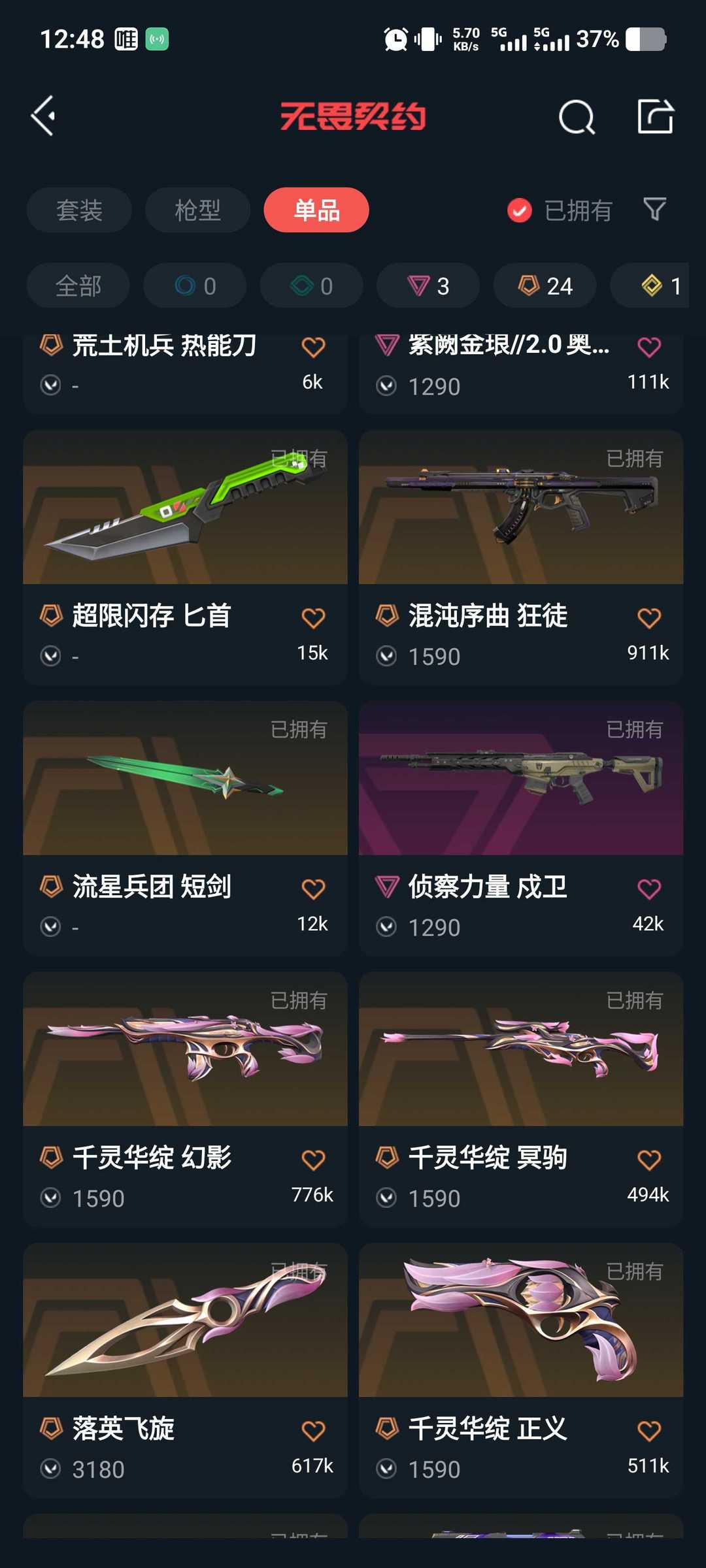Like the 千灵华绽 幻影 skin
This screenshot has width=706, height=1568.
coord(313,1160)
